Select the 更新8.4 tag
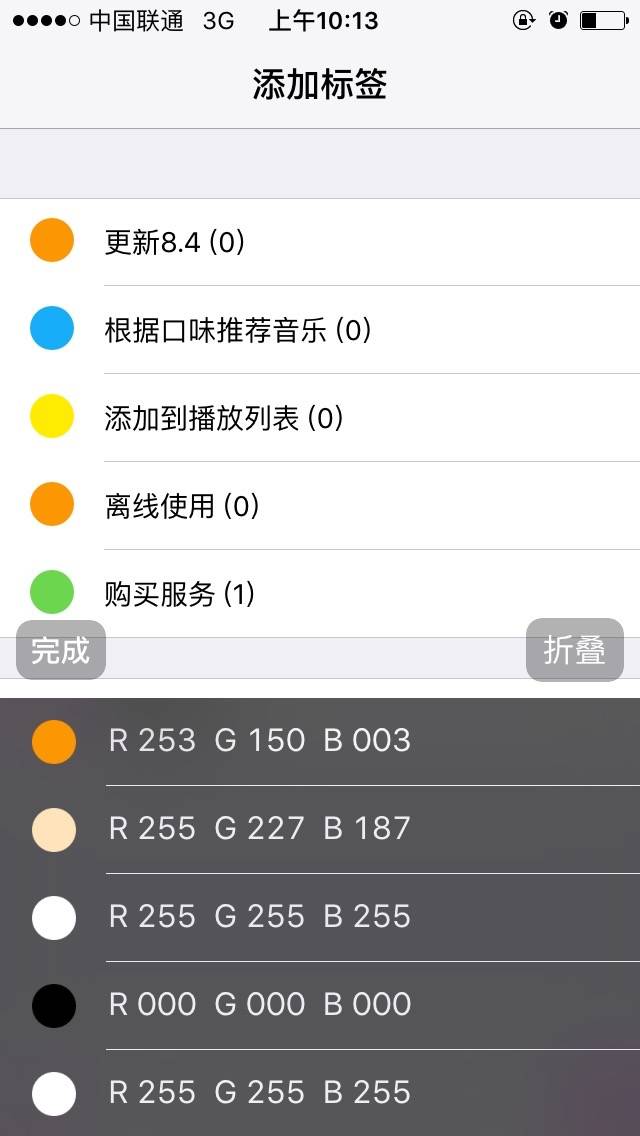This screenshot has height=1136, width=640. [x=320, y=242]
